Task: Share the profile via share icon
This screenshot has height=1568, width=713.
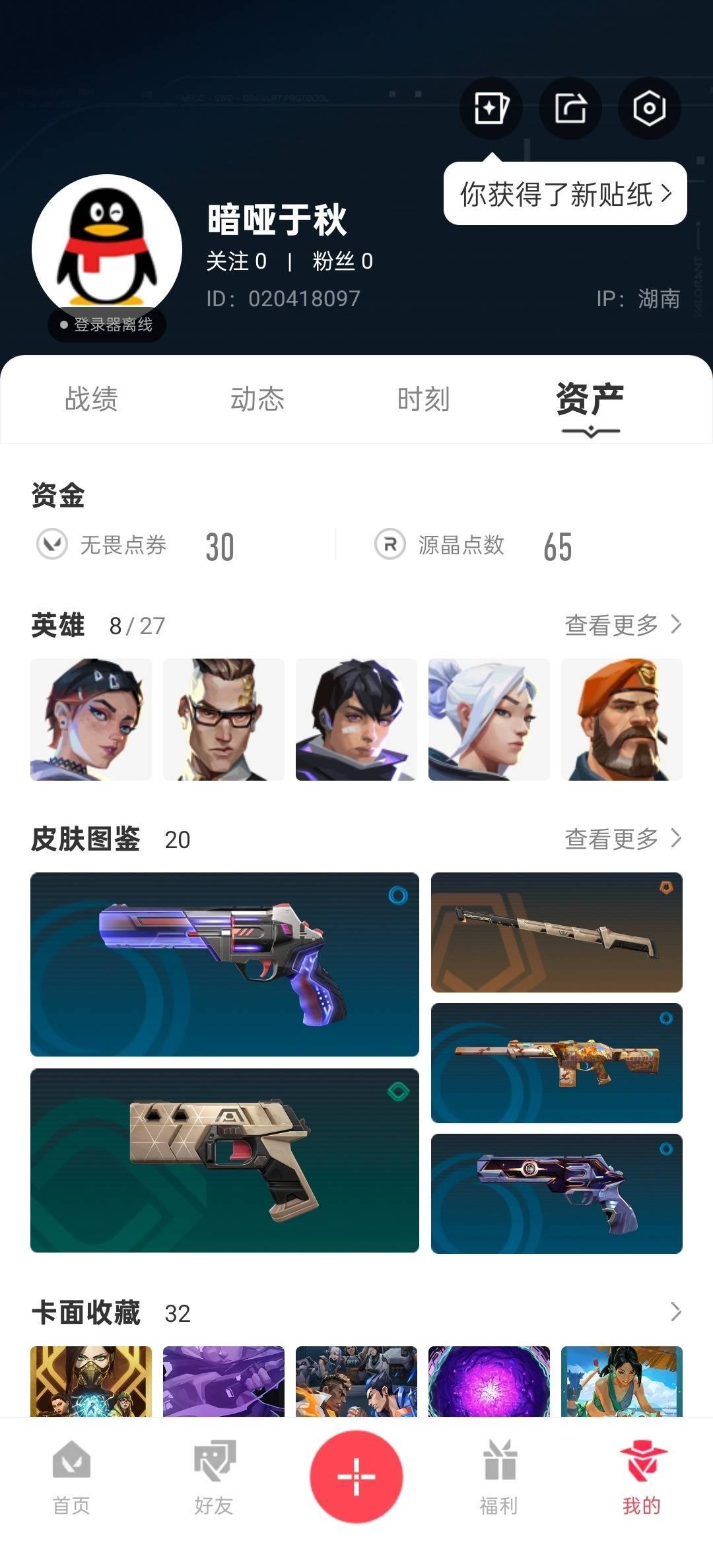Action: [x=570, y=108]
